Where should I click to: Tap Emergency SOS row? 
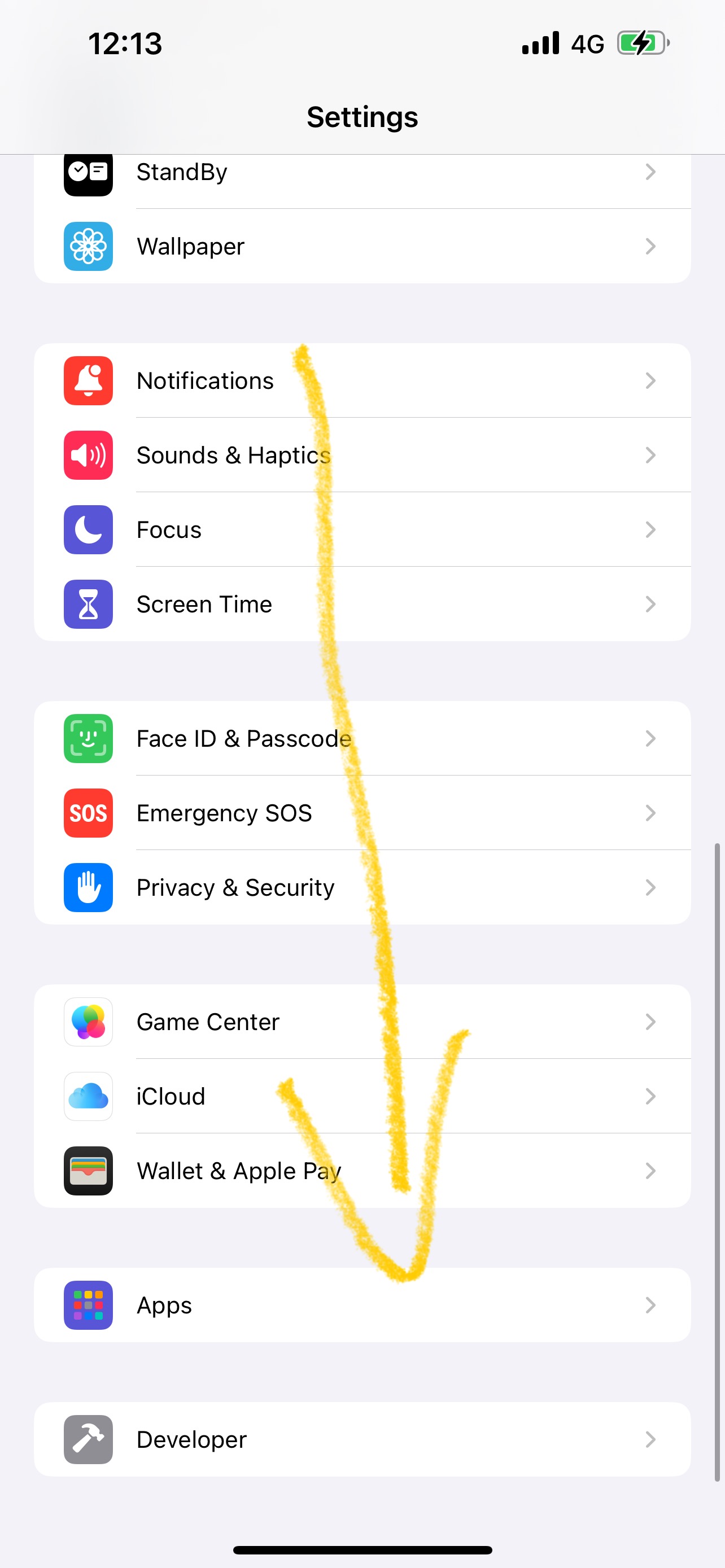point(362,813)
